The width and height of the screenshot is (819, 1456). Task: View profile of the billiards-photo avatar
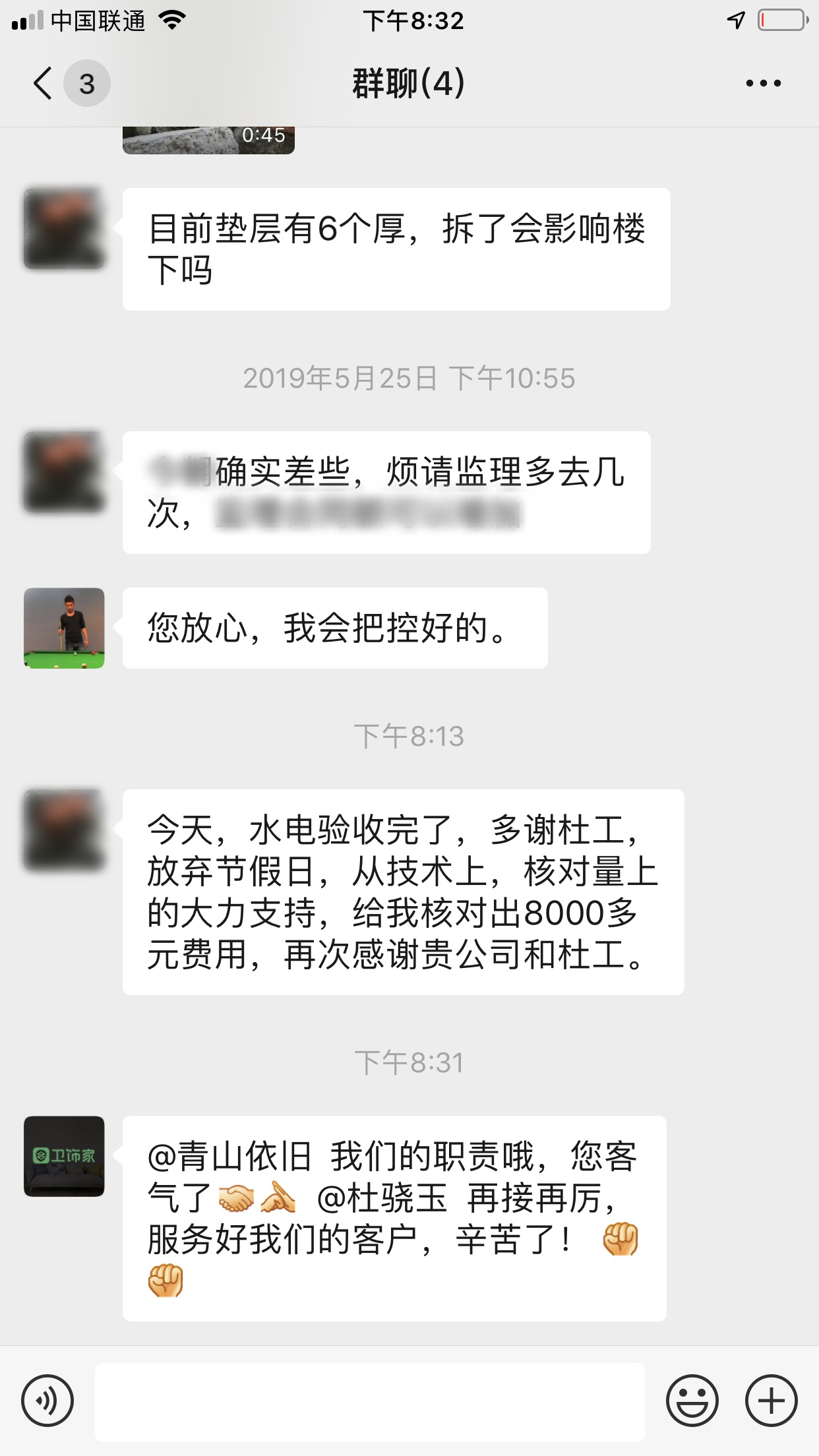click(64, 628)
